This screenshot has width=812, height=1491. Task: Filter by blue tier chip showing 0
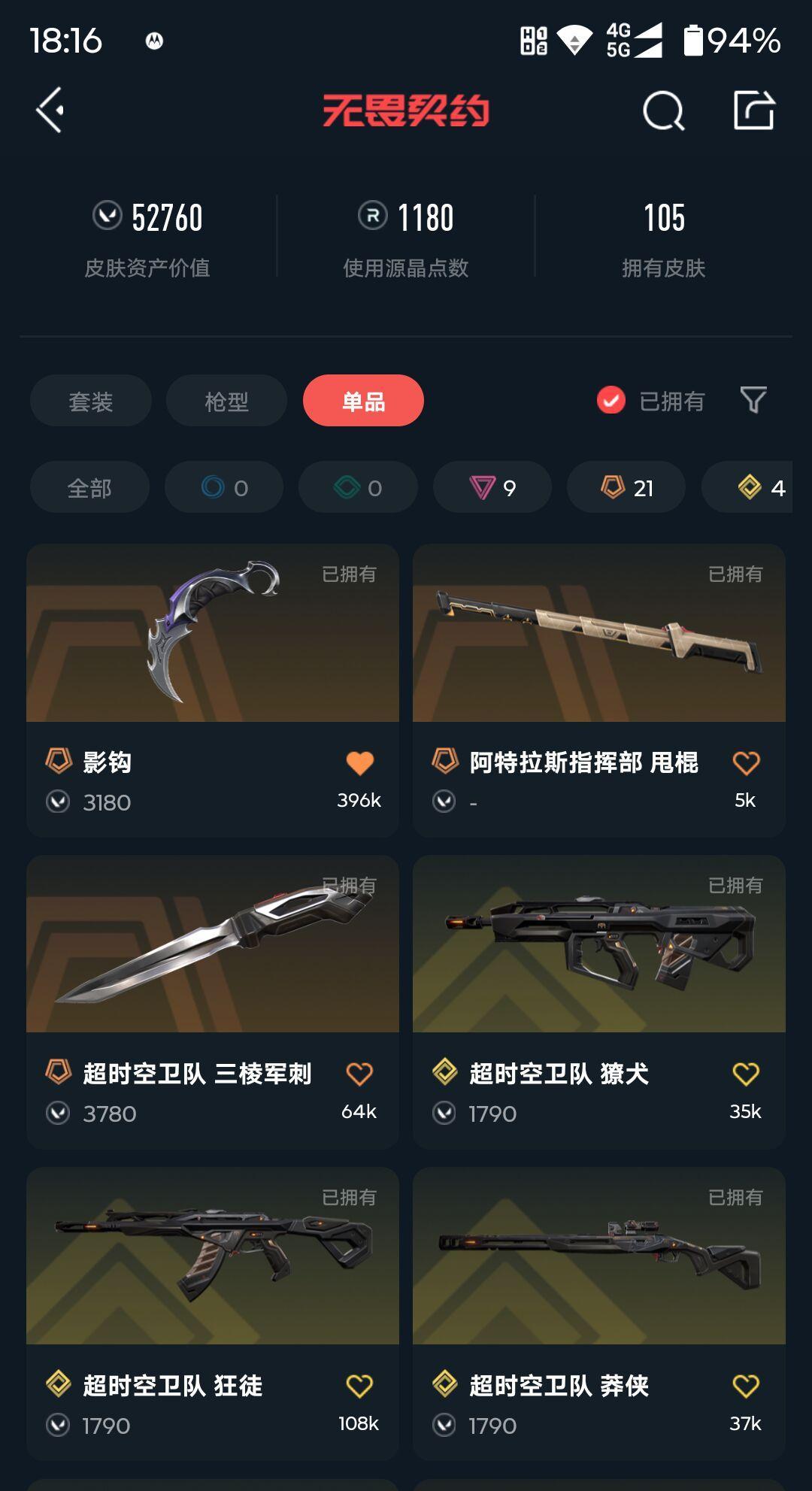pos(224,487)
